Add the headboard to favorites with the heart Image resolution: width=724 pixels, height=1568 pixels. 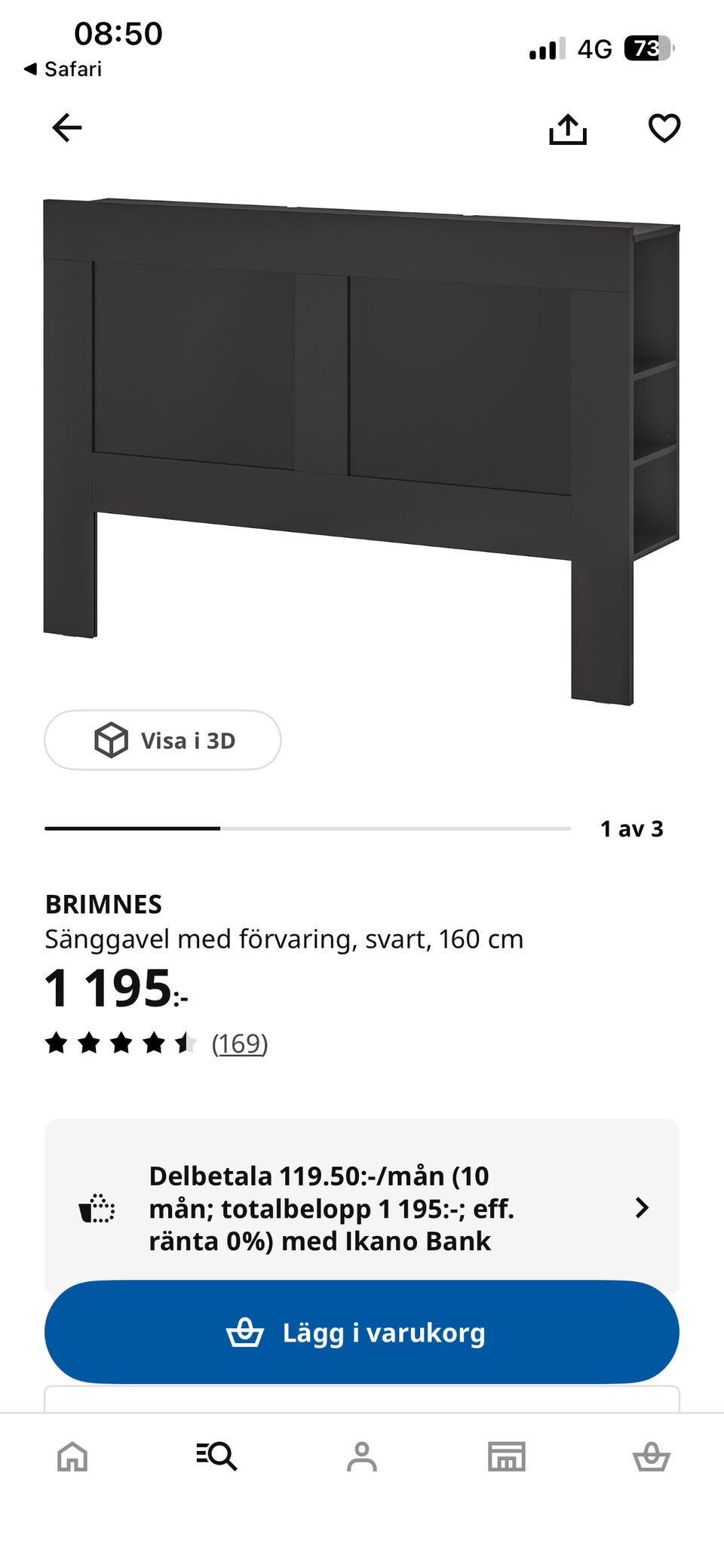(x=664, y=128)
